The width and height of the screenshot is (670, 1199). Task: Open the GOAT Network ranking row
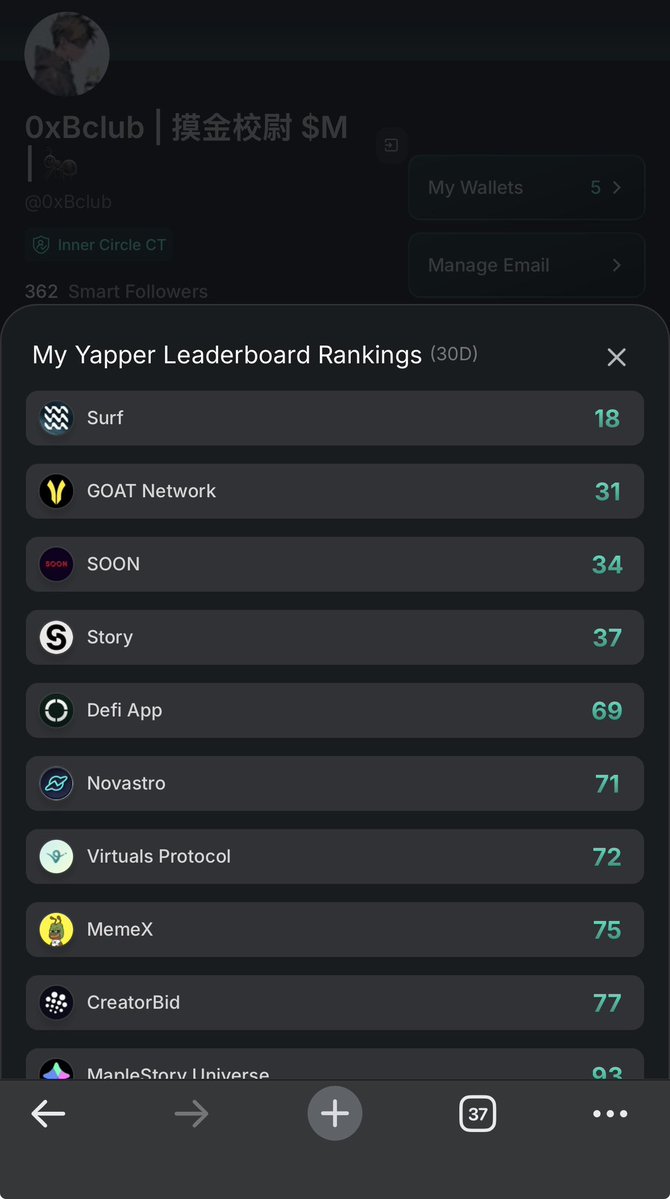335,491
